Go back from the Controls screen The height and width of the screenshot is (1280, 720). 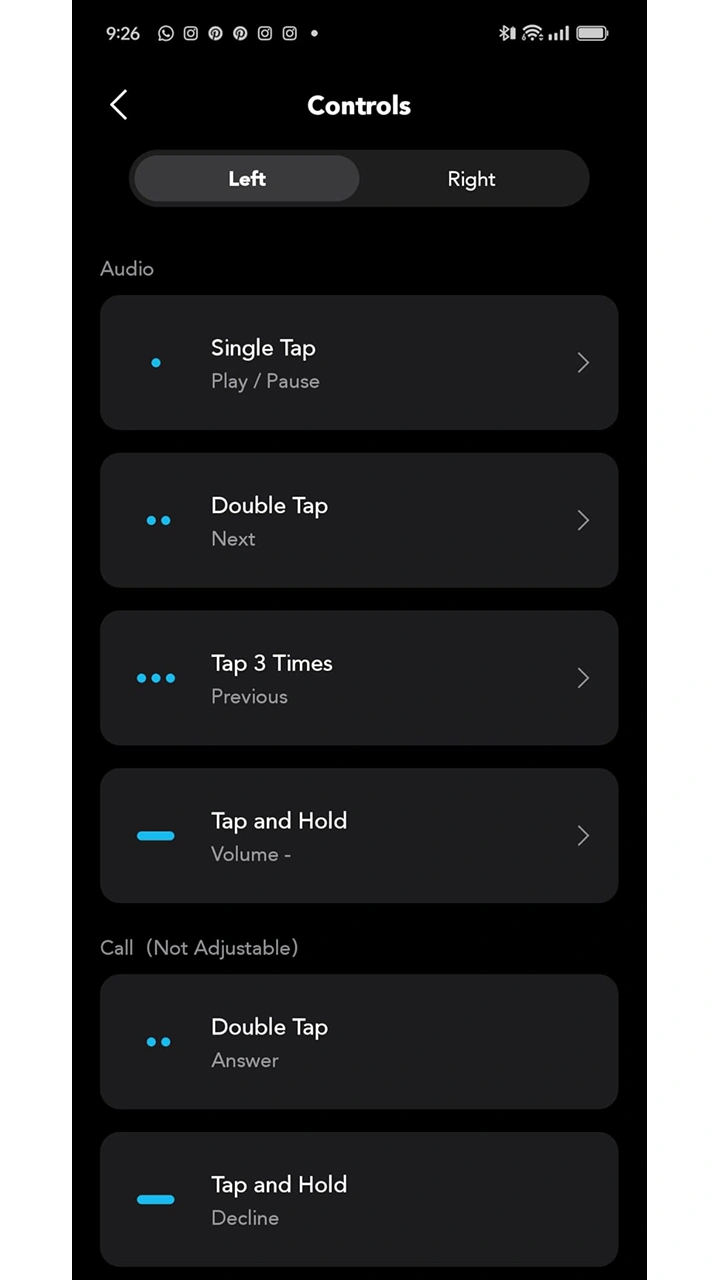point(119,105)
